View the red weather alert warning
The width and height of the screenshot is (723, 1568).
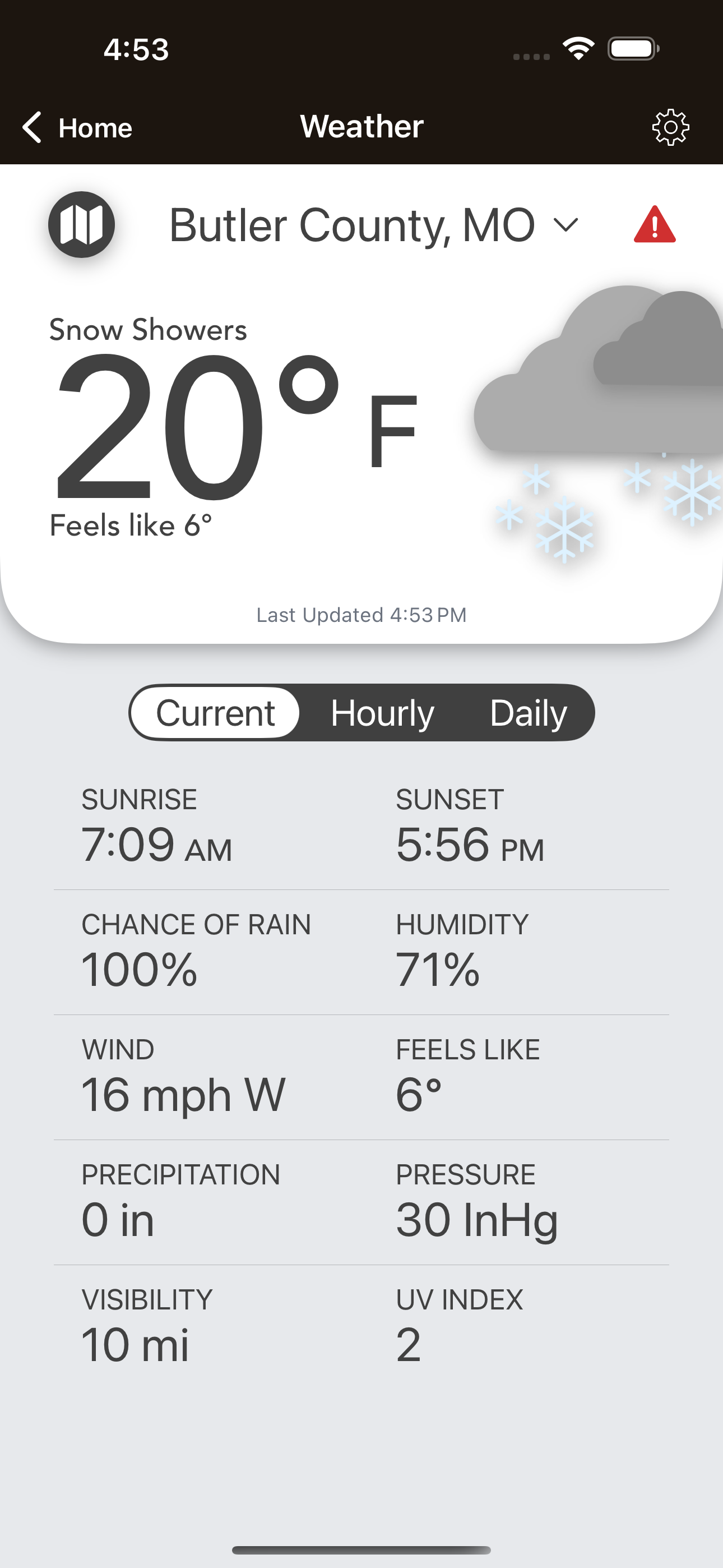click(x=654, y=225)
